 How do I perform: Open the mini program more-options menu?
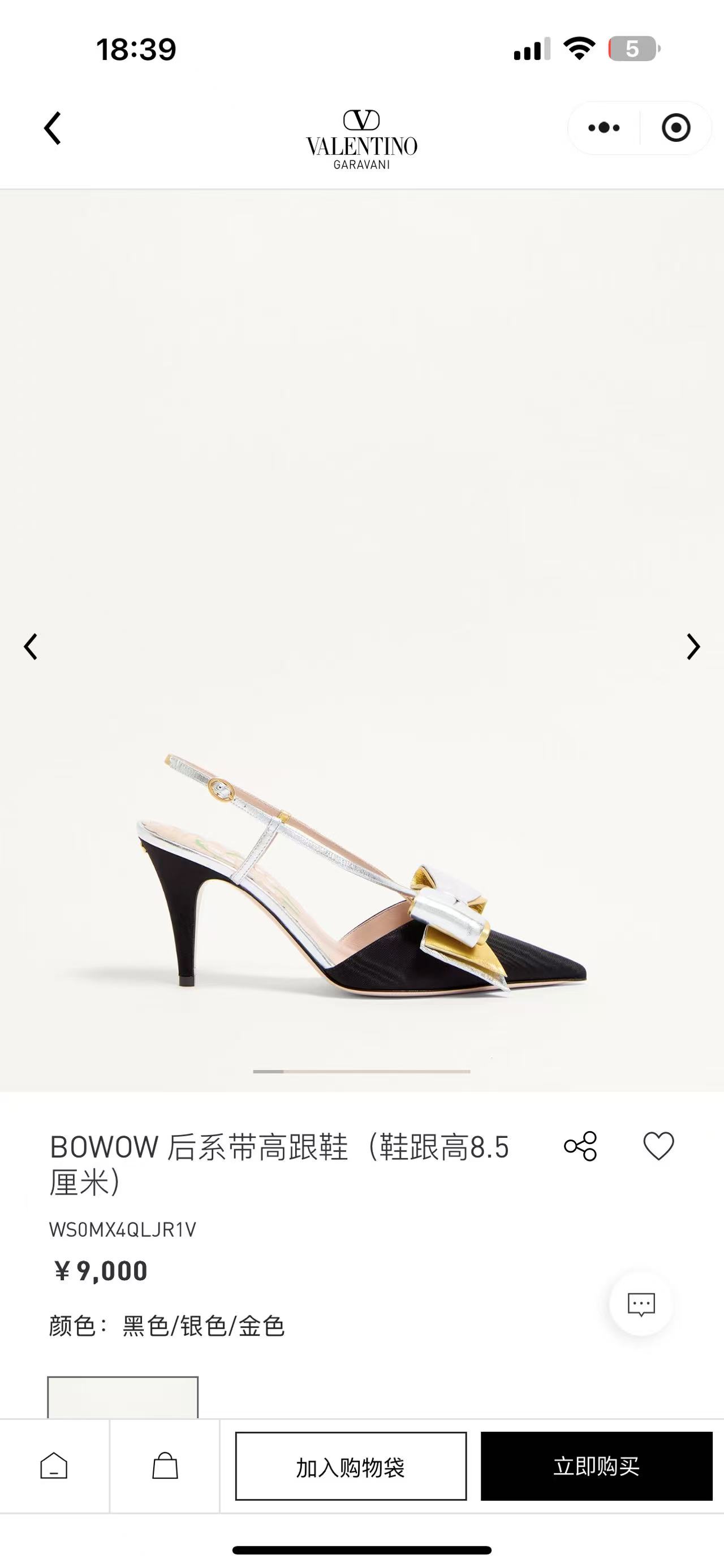604,128
